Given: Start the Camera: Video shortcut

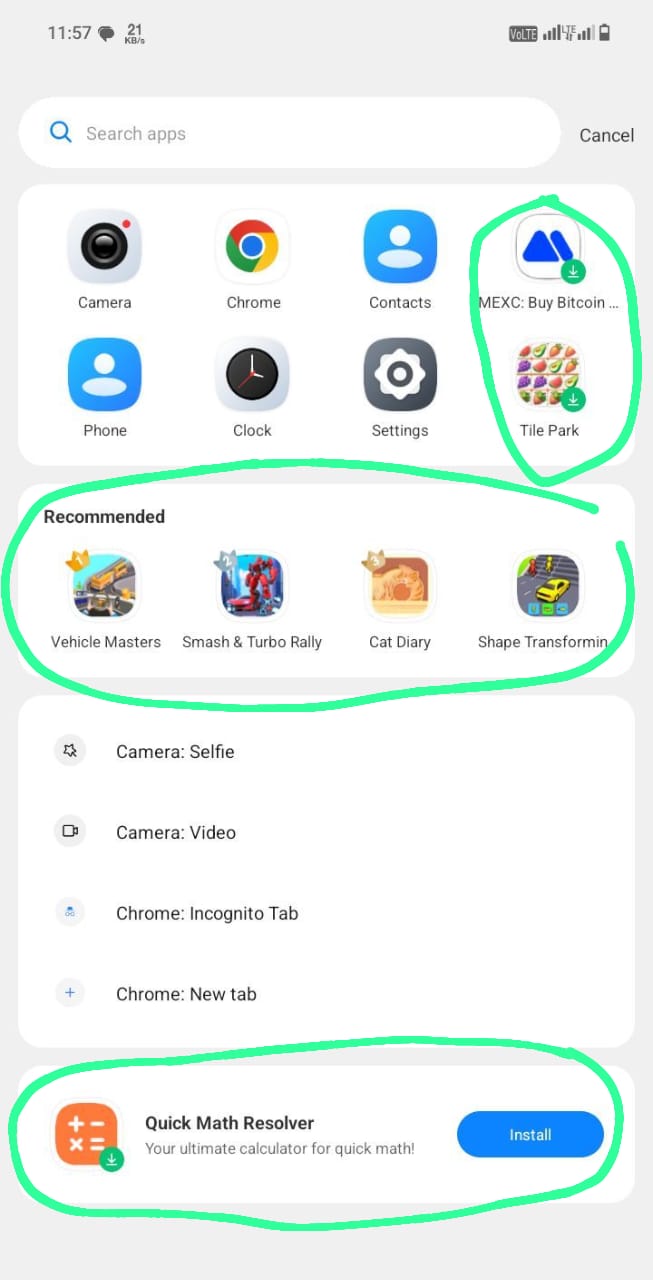Looking at the screenshot, I should tap(326, 832).
